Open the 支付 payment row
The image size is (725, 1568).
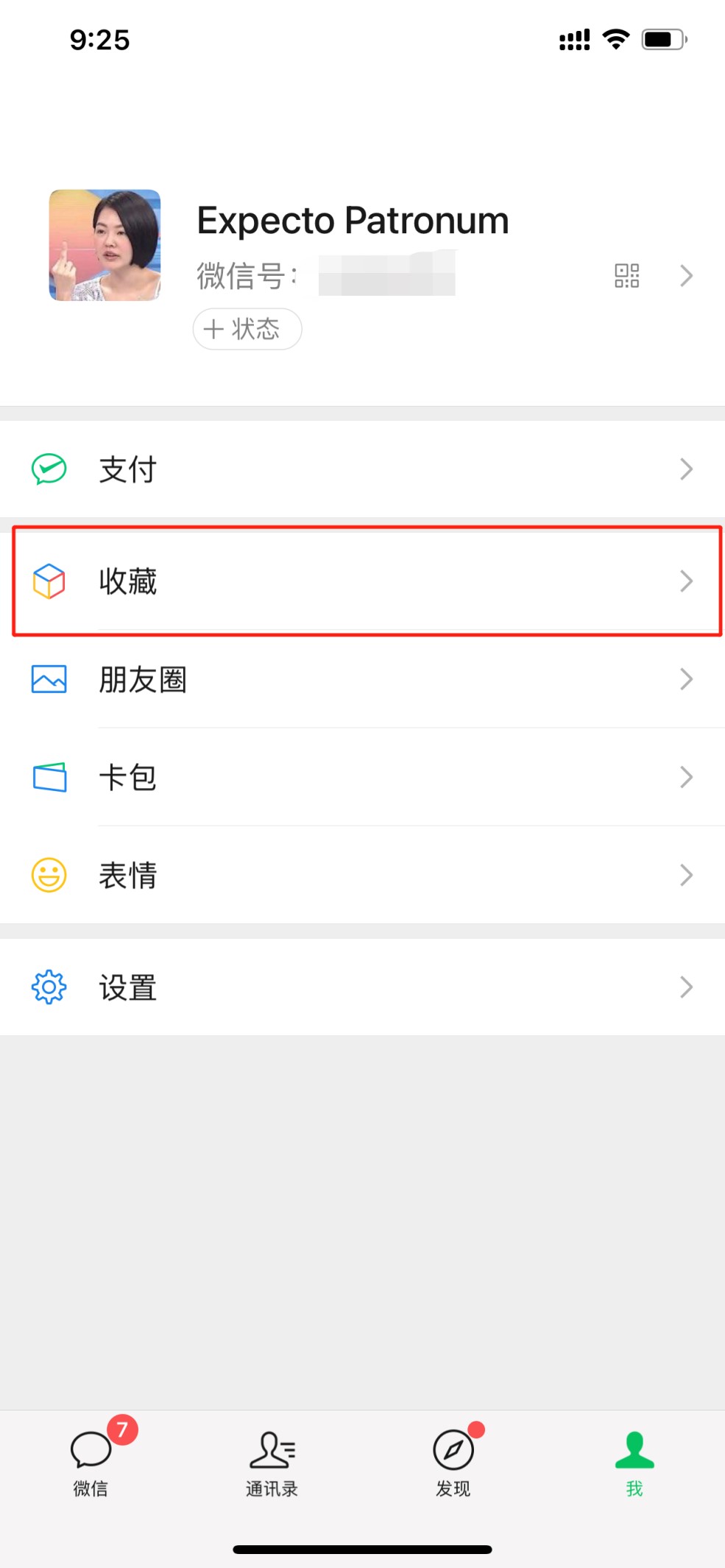click(x=362, y=469)
